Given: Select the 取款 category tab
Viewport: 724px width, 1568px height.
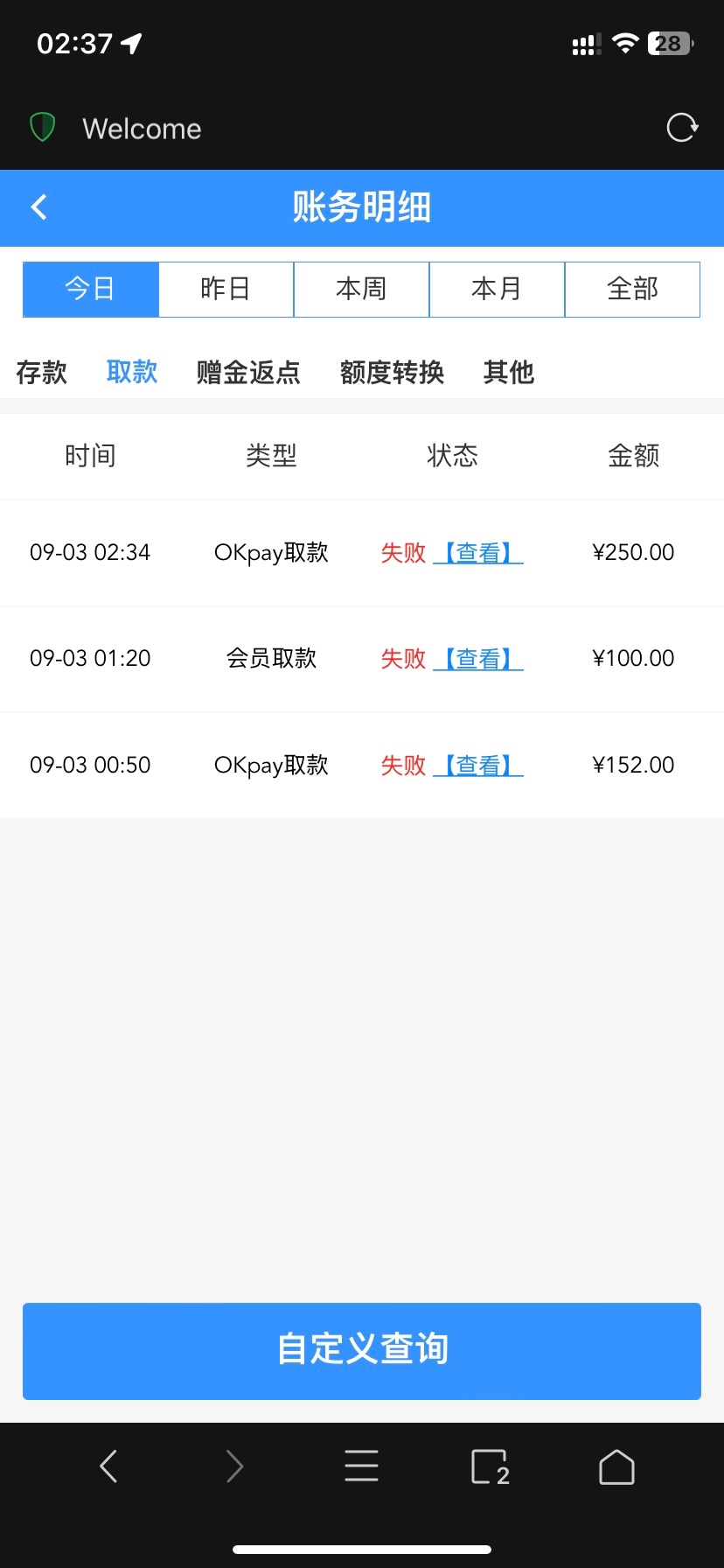Looking at the screenshot, I should coord(132,372).
